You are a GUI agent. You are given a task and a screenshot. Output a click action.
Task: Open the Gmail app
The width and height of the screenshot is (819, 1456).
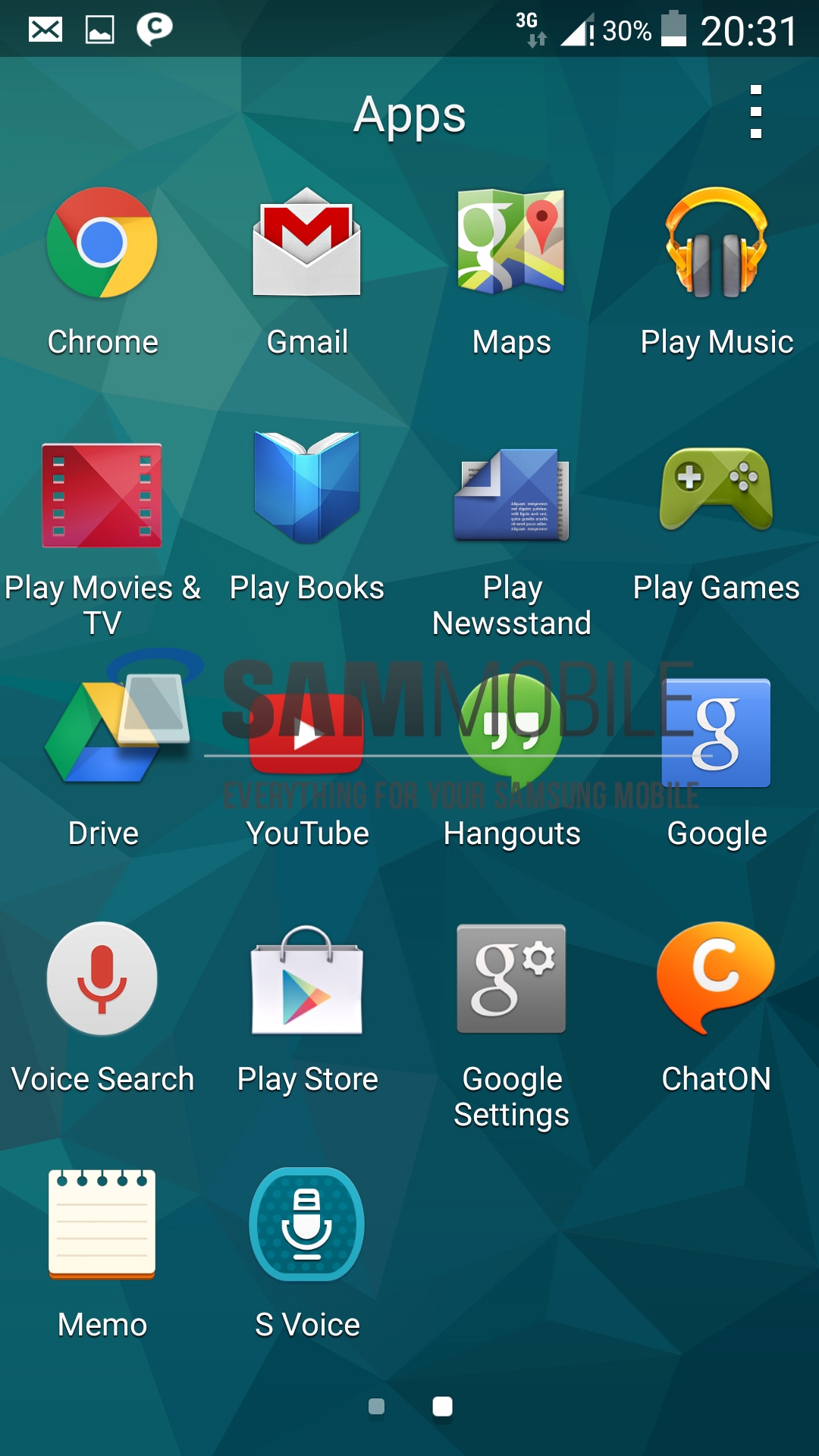pos(307,243)
